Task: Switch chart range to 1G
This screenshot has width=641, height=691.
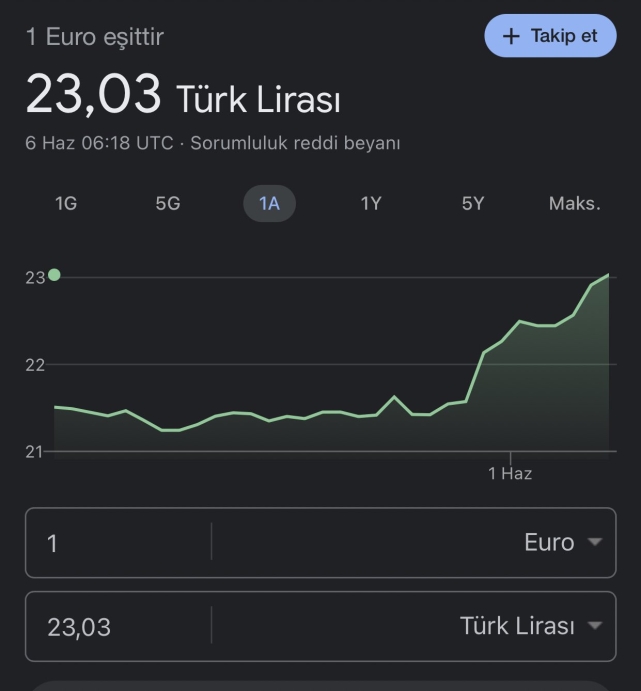Action: (66, 204)
